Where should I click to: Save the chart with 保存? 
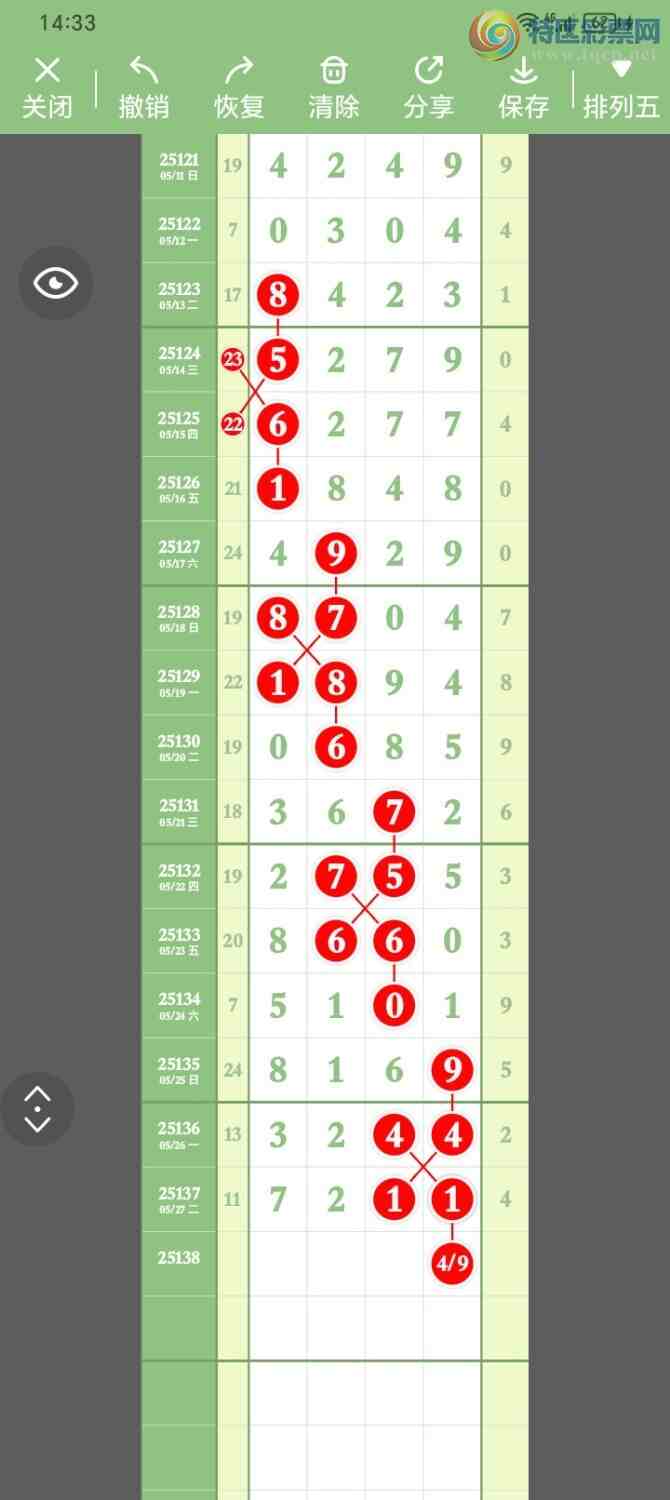[x=524, y=87]
